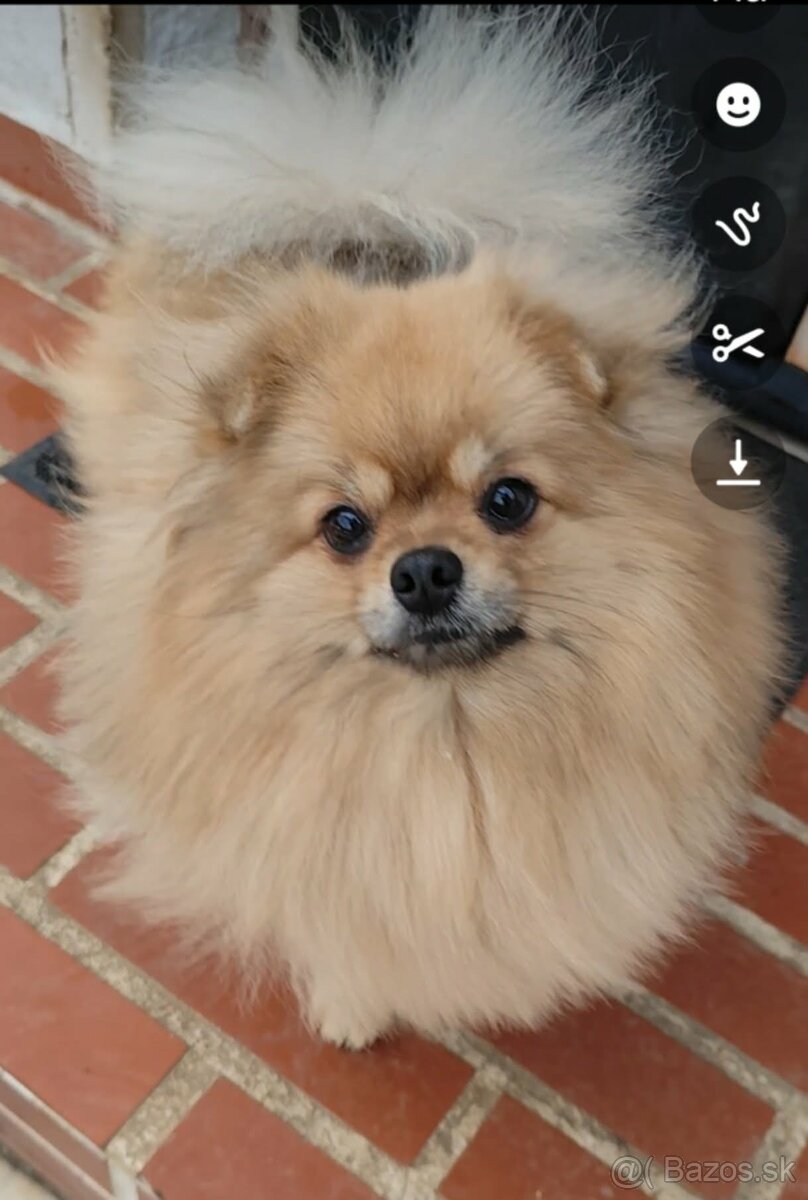Open the sticker smiley picker

coord(738,104)
